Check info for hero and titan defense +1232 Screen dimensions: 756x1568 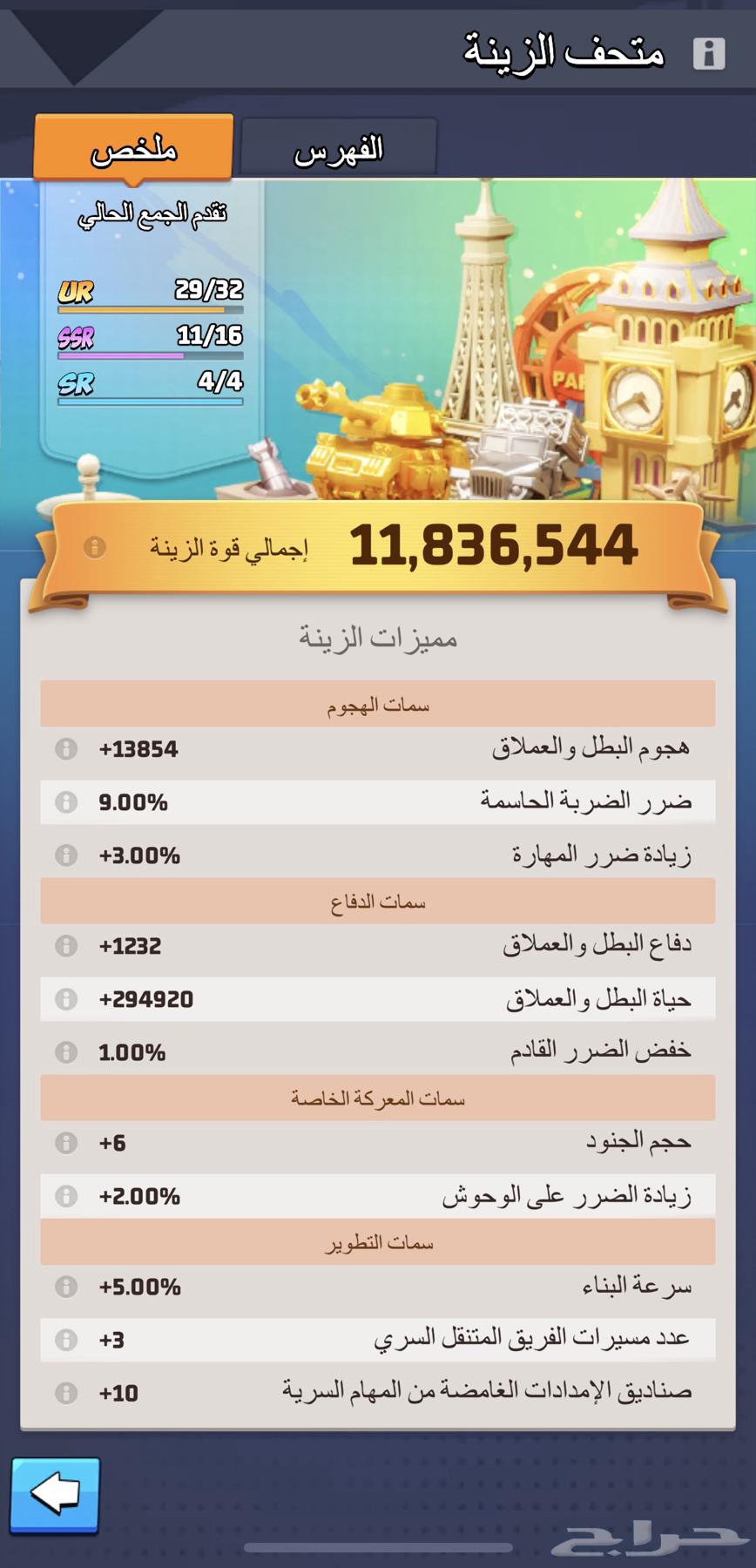coord(65,945)
